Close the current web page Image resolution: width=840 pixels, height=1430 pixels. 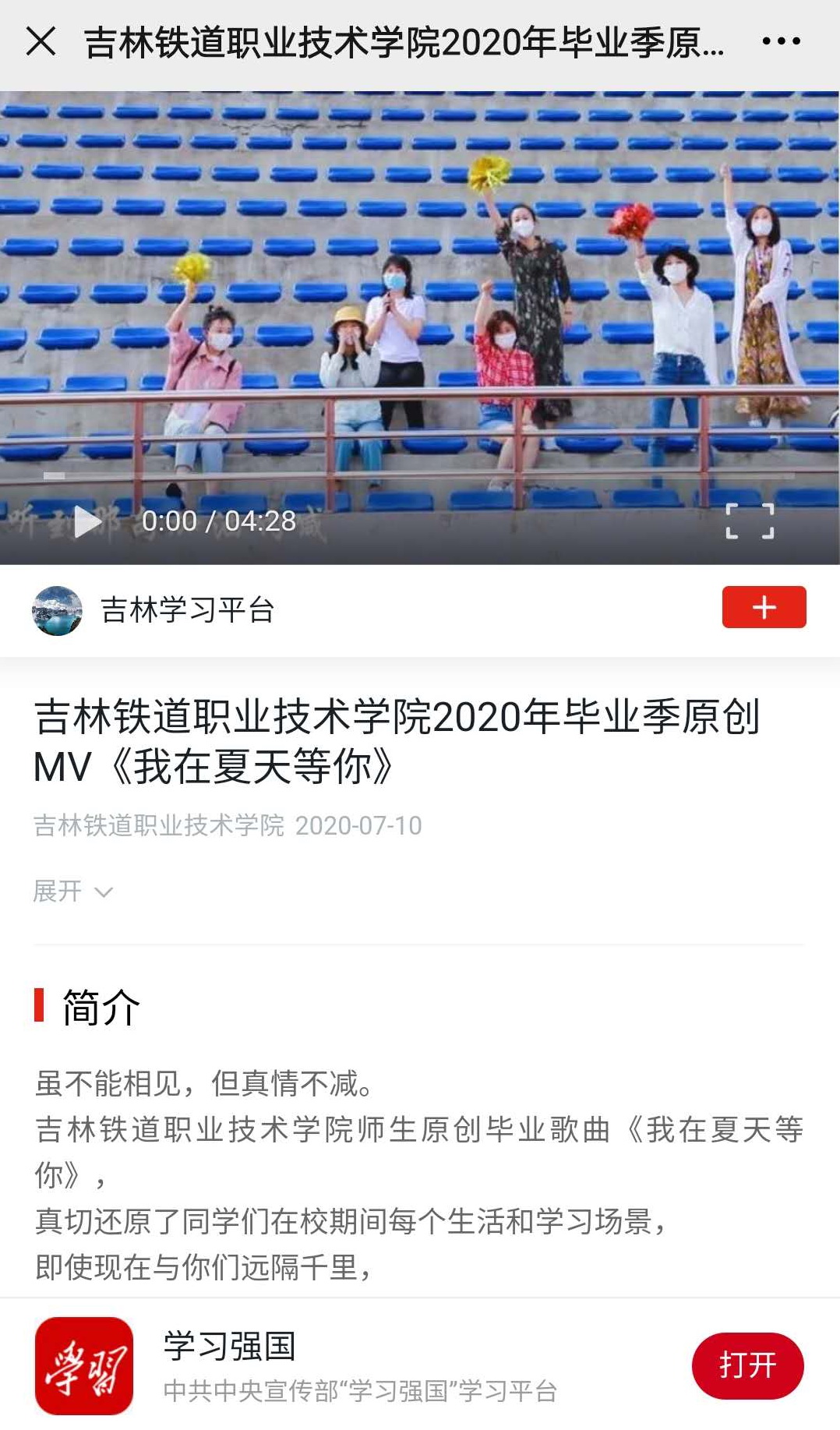tap(41, 41)
